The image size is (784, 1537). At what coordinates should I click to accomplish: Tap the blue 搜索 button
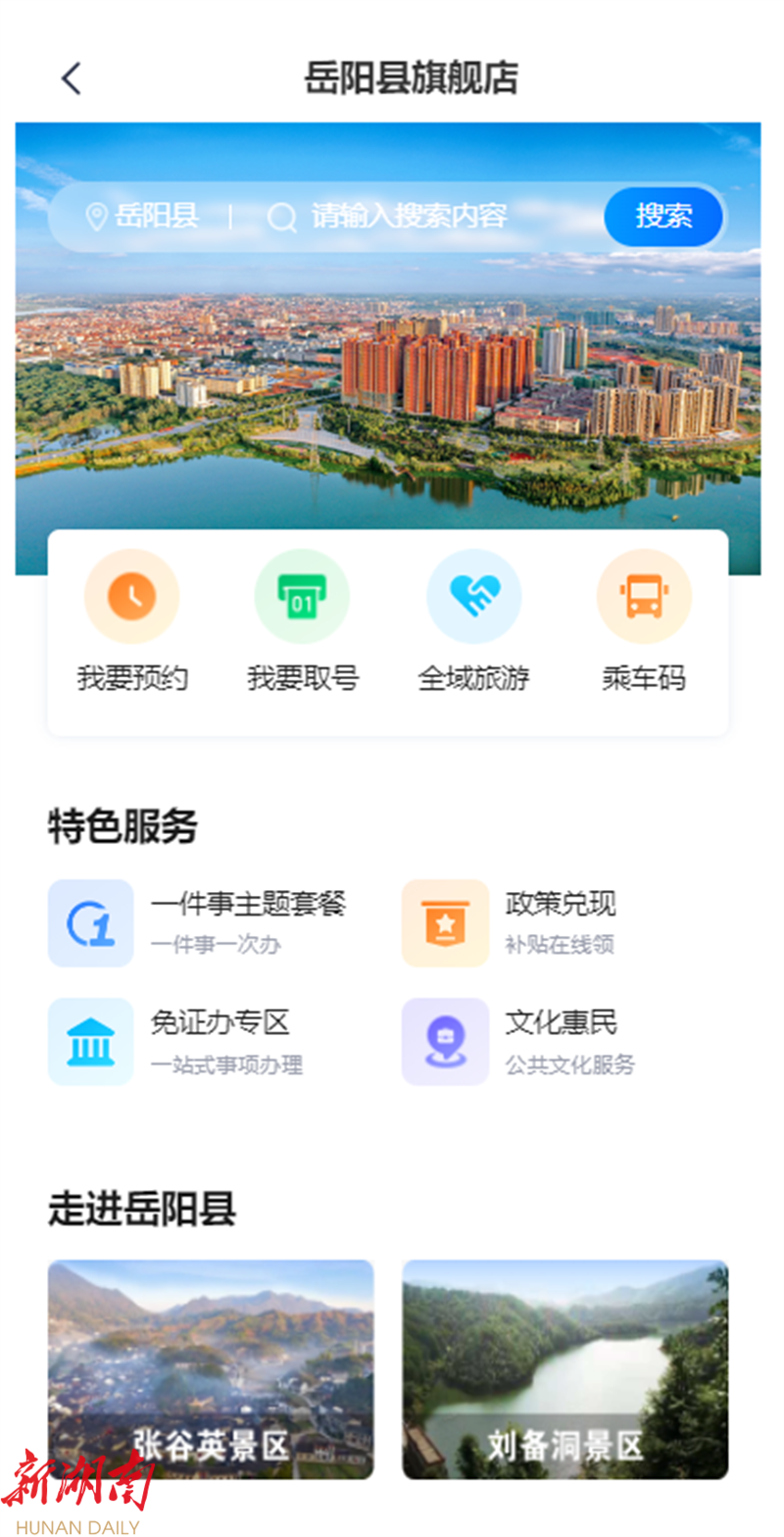(663, 216)
